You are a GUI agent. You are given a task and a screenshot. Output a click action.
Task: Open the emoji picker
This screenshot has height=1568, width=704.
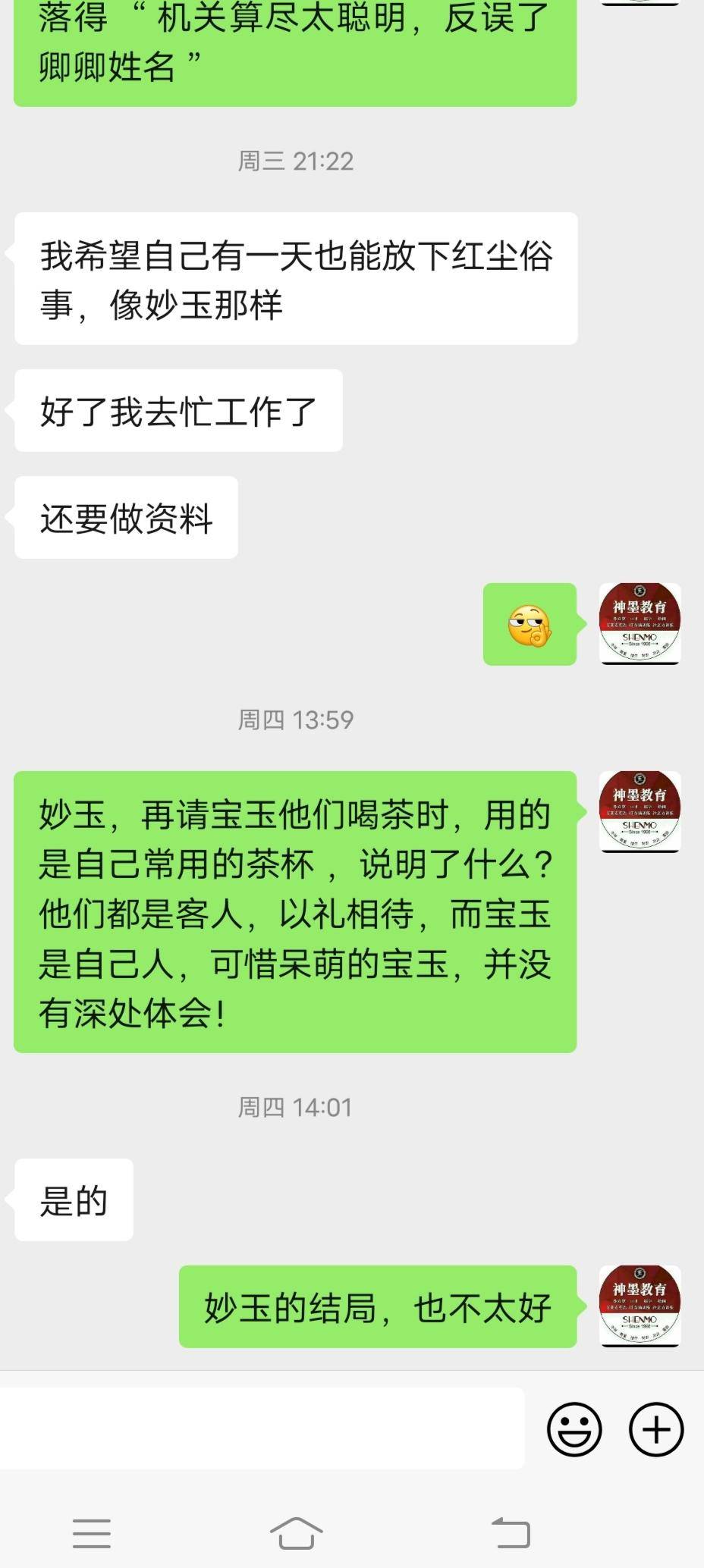(574, 1428)
